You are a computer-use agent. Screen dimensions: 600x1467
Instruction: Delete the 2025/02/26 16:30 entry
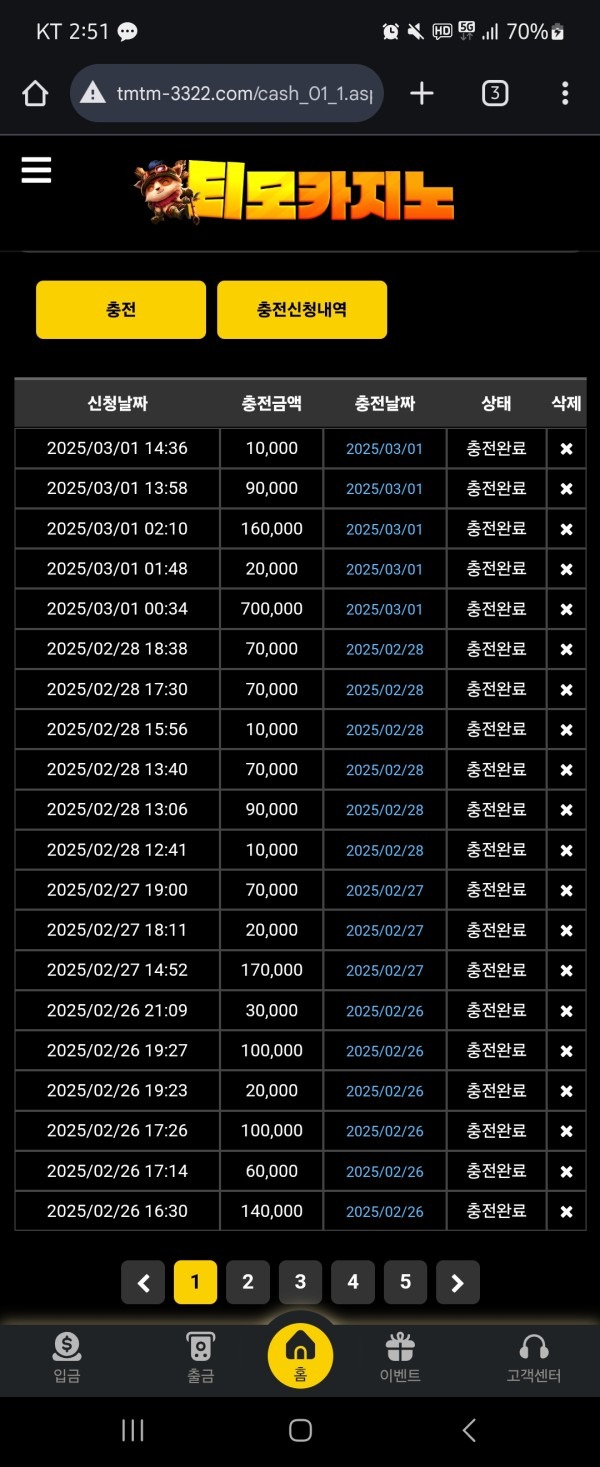[566, 1211]
